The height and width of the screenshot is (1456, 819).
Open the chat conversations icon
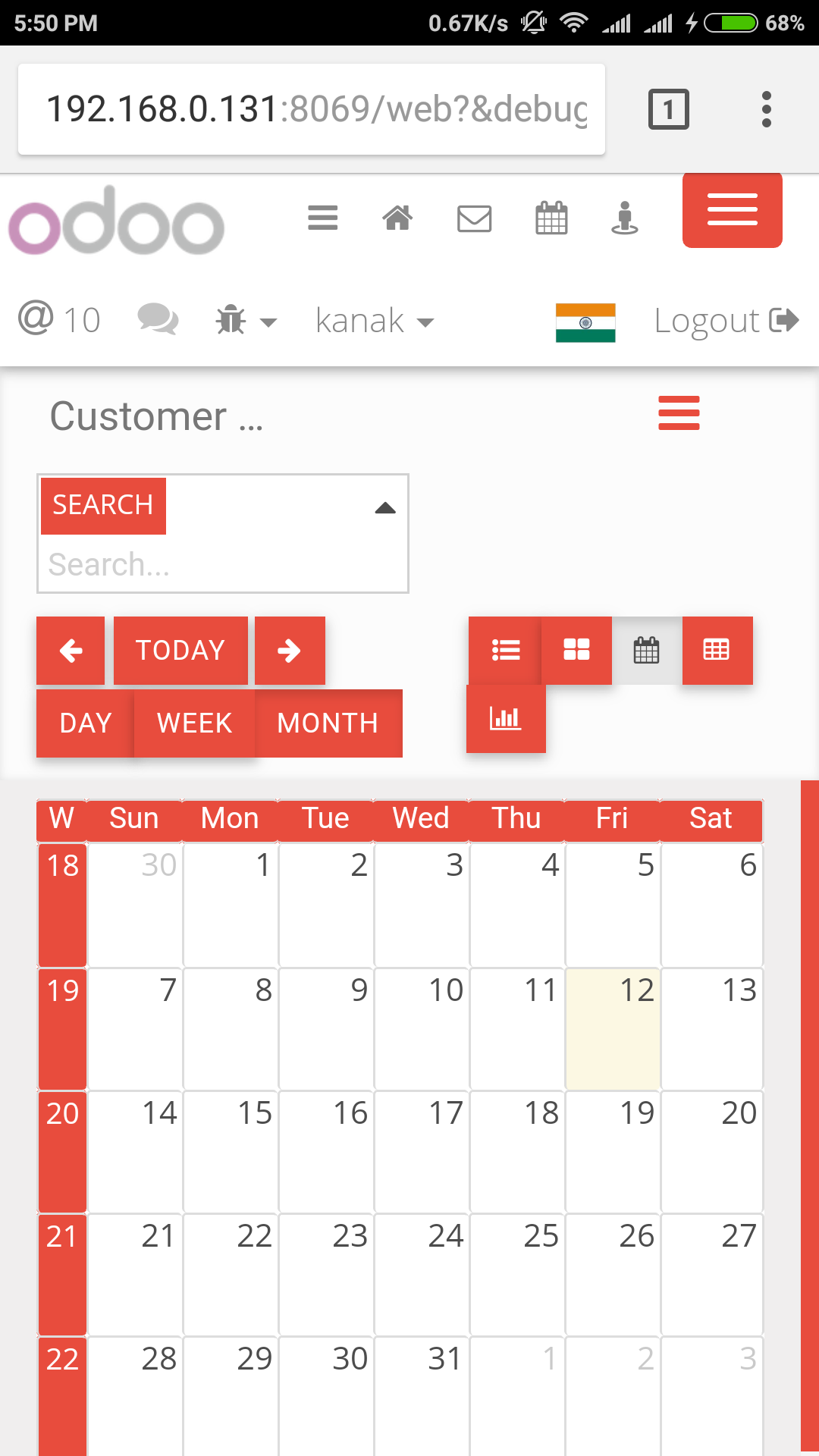[158, 320]
